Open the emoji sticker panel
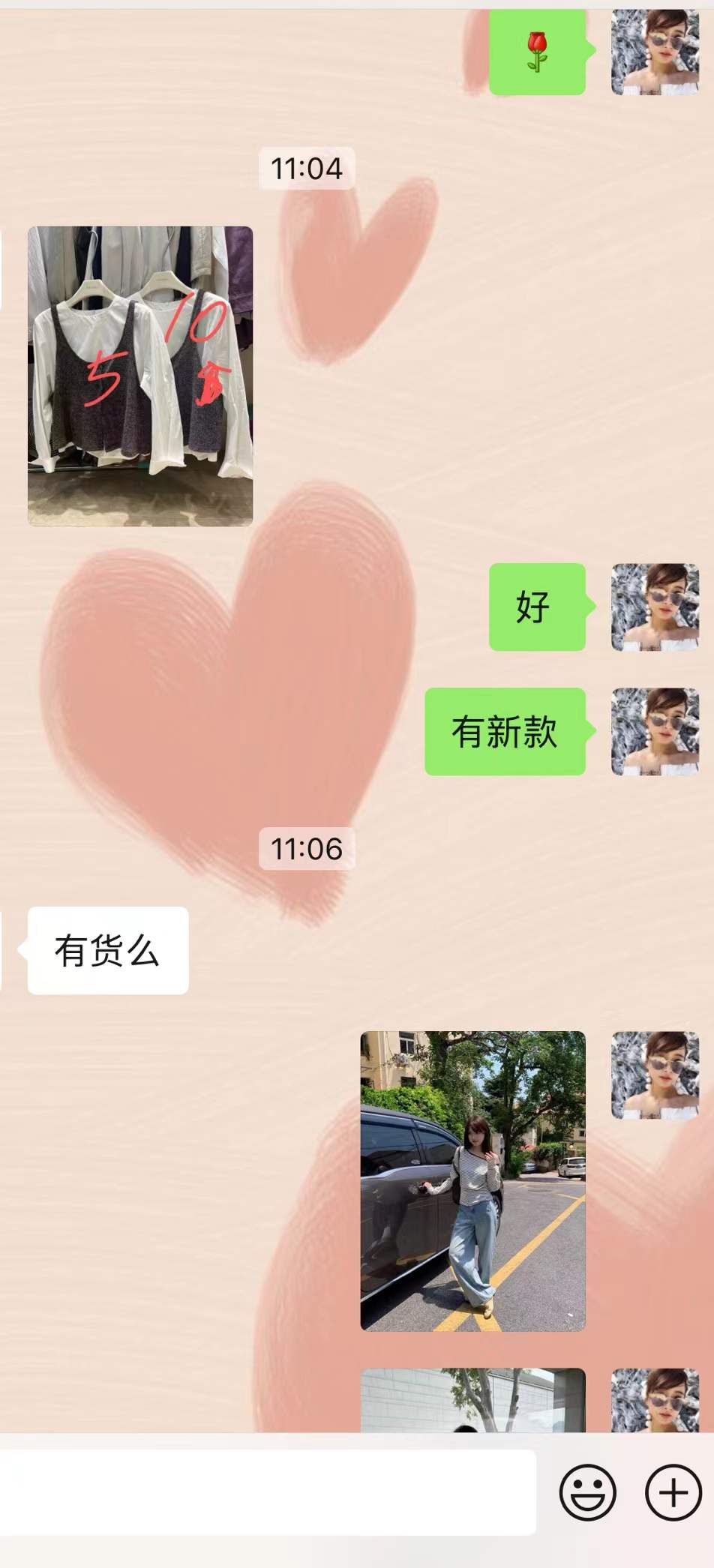 [587, 1492]
